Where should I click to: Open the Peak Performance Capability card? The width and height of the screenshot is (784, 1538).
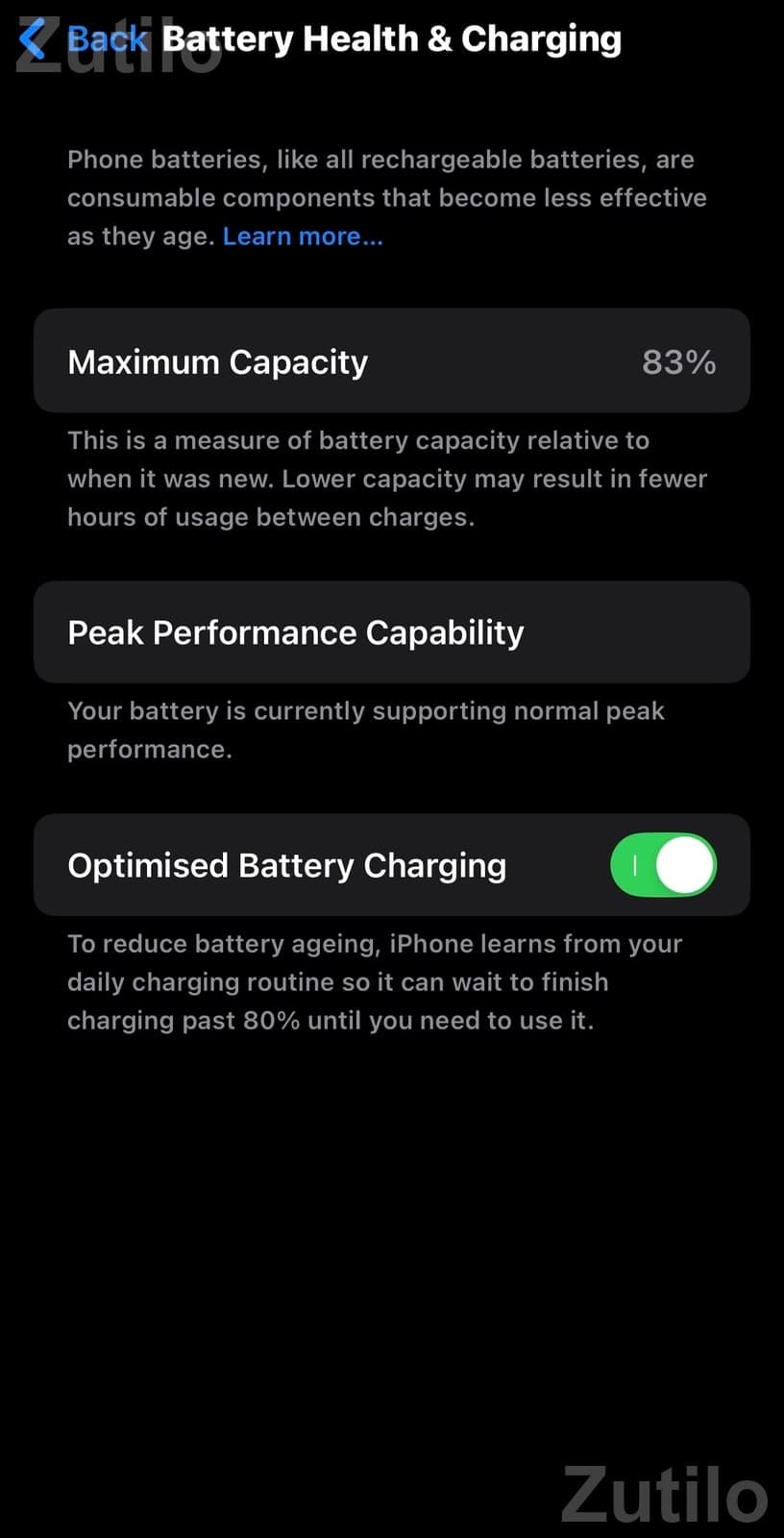pos(392,633)
